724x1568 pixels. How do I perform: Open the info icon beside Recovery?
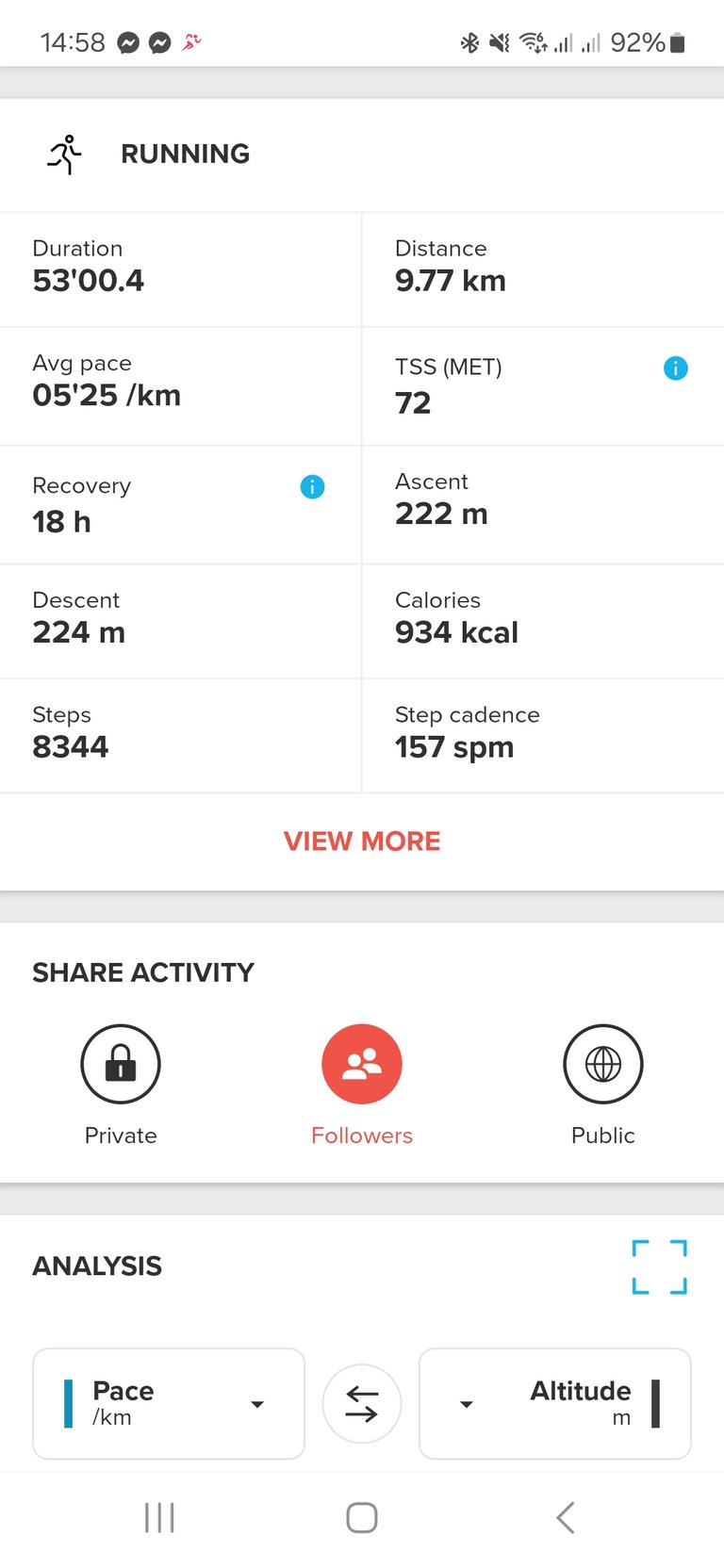pos(312,487)
